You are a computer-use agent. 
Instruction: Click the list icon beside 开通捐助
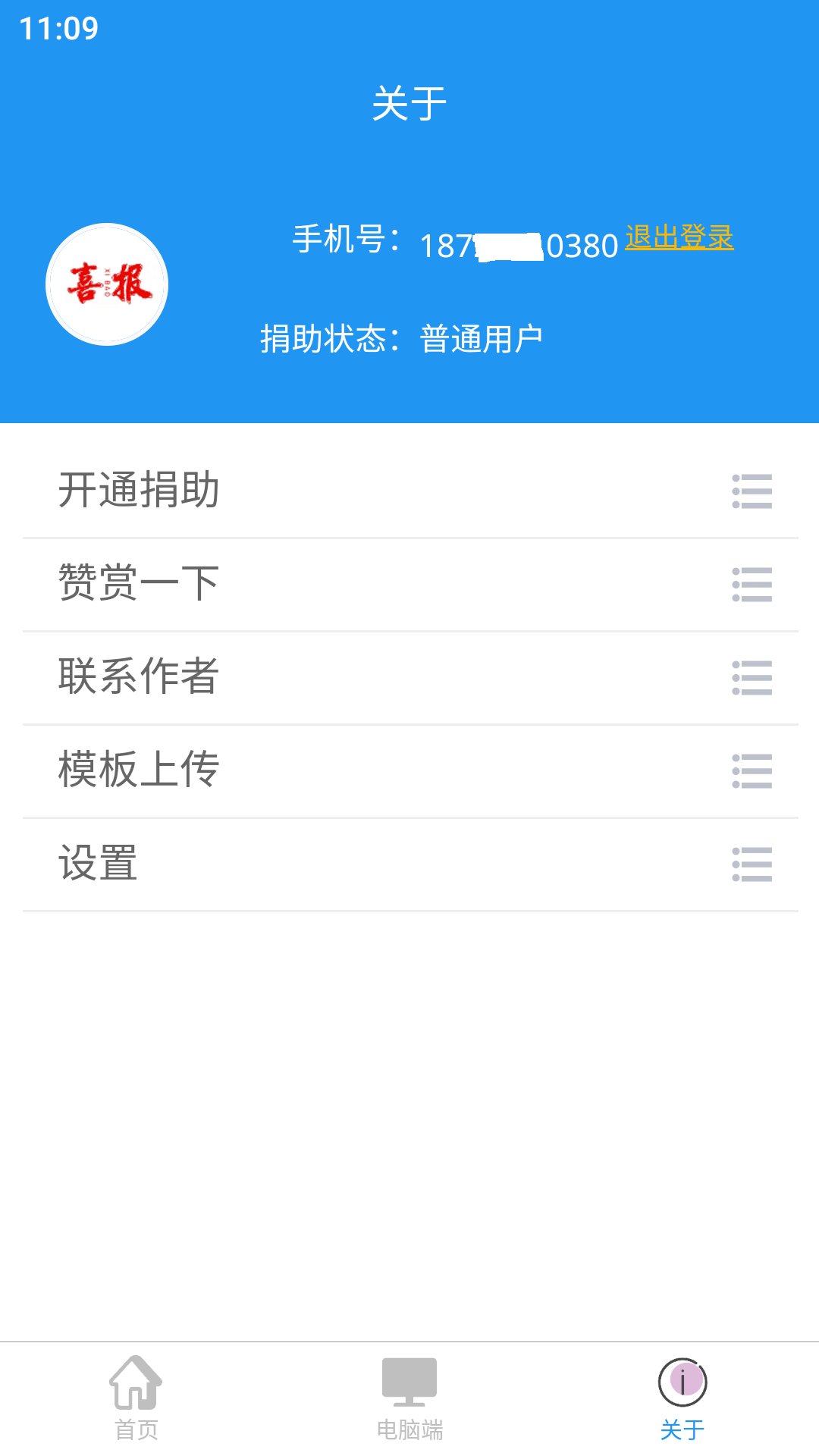pyautogui.click(x=752, y=491)
